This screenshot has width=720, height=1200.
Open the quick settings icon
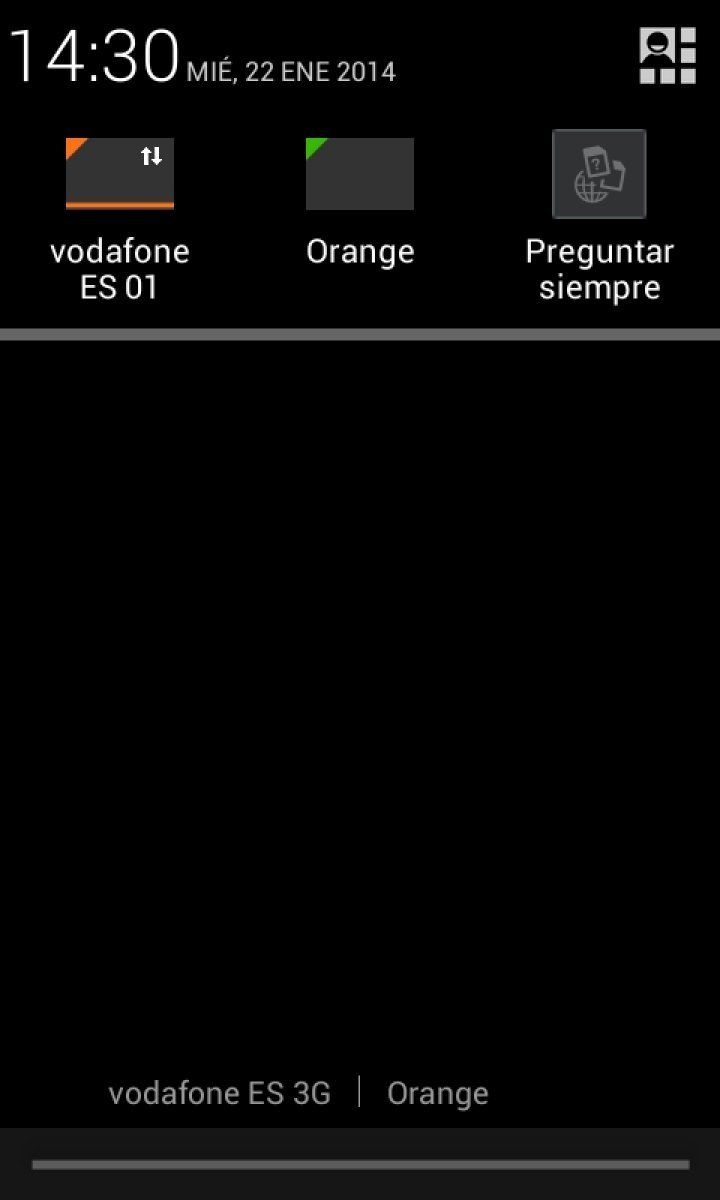667,56
